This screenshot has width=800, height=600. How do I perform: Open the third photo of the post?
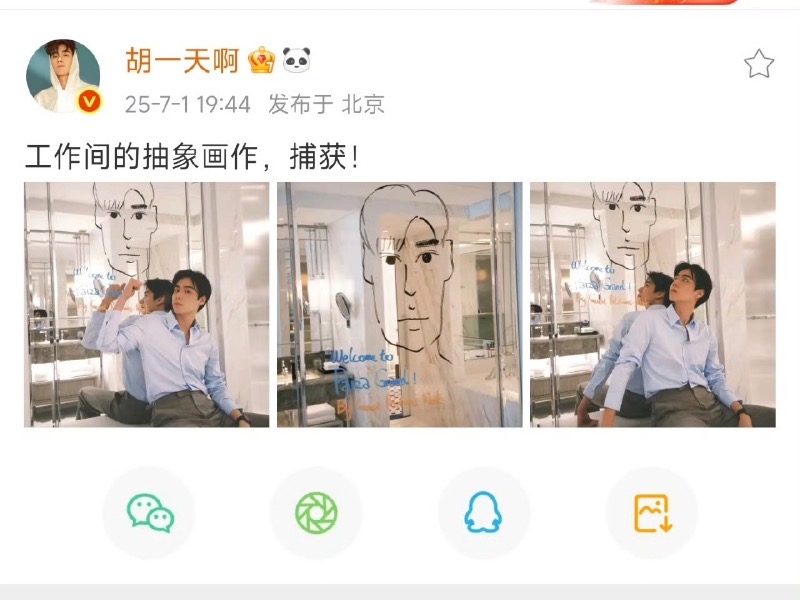pos(652,304)
